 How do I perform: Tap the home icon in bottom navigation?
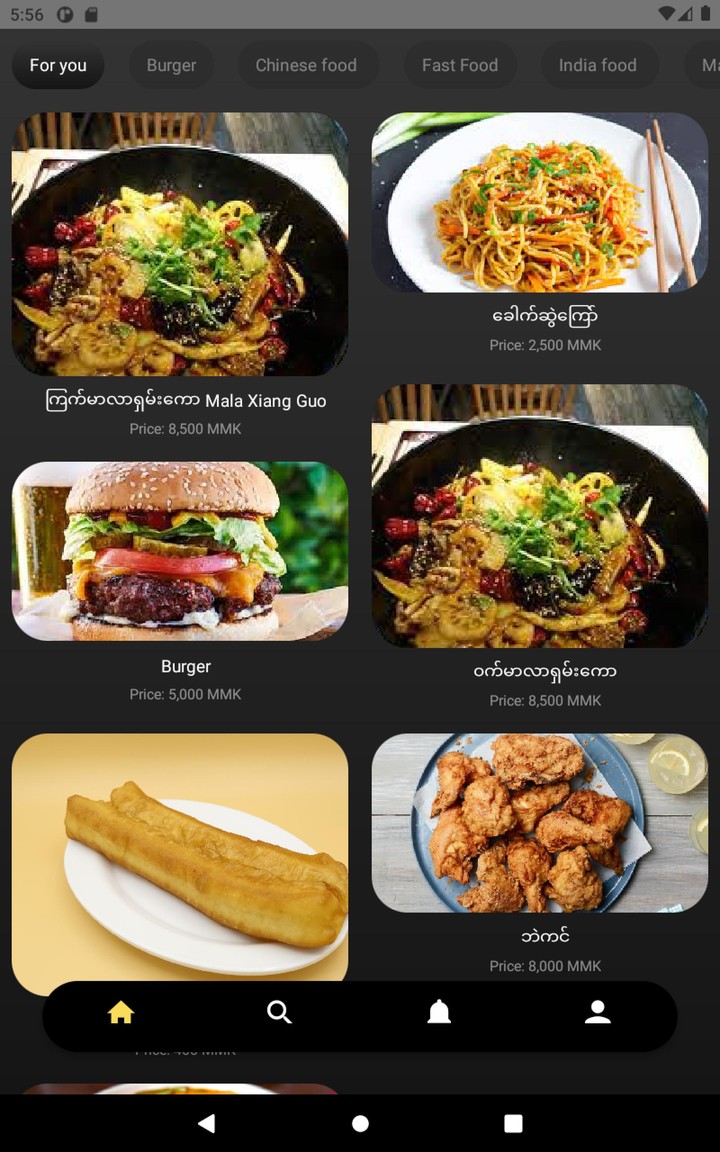(x=120, y=1012)
